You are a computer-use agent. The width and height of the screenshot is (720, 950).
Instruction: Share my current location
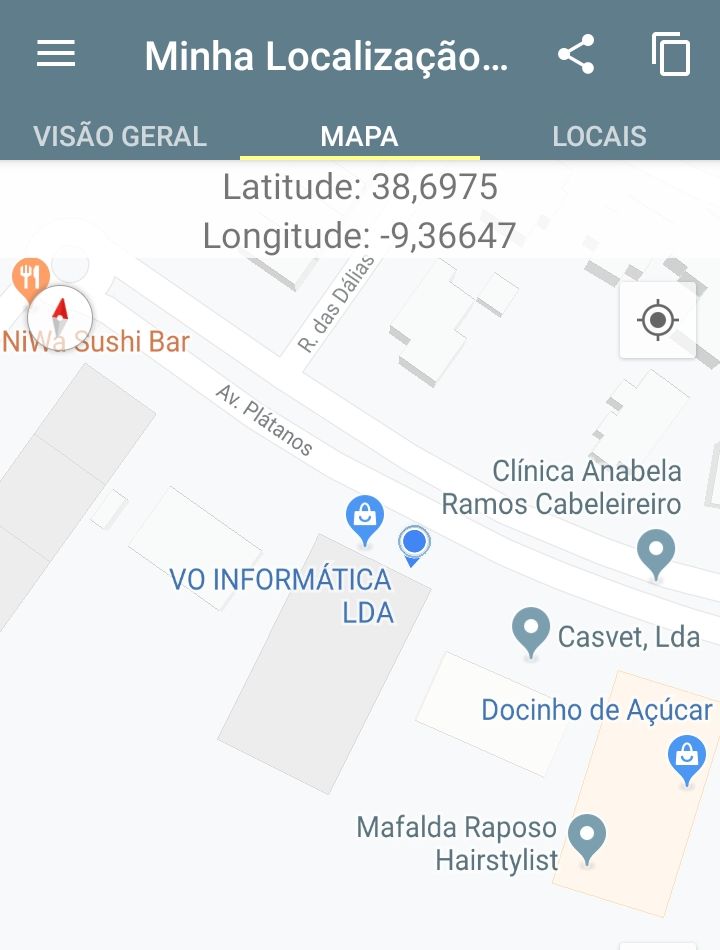[x=576, y=55]
